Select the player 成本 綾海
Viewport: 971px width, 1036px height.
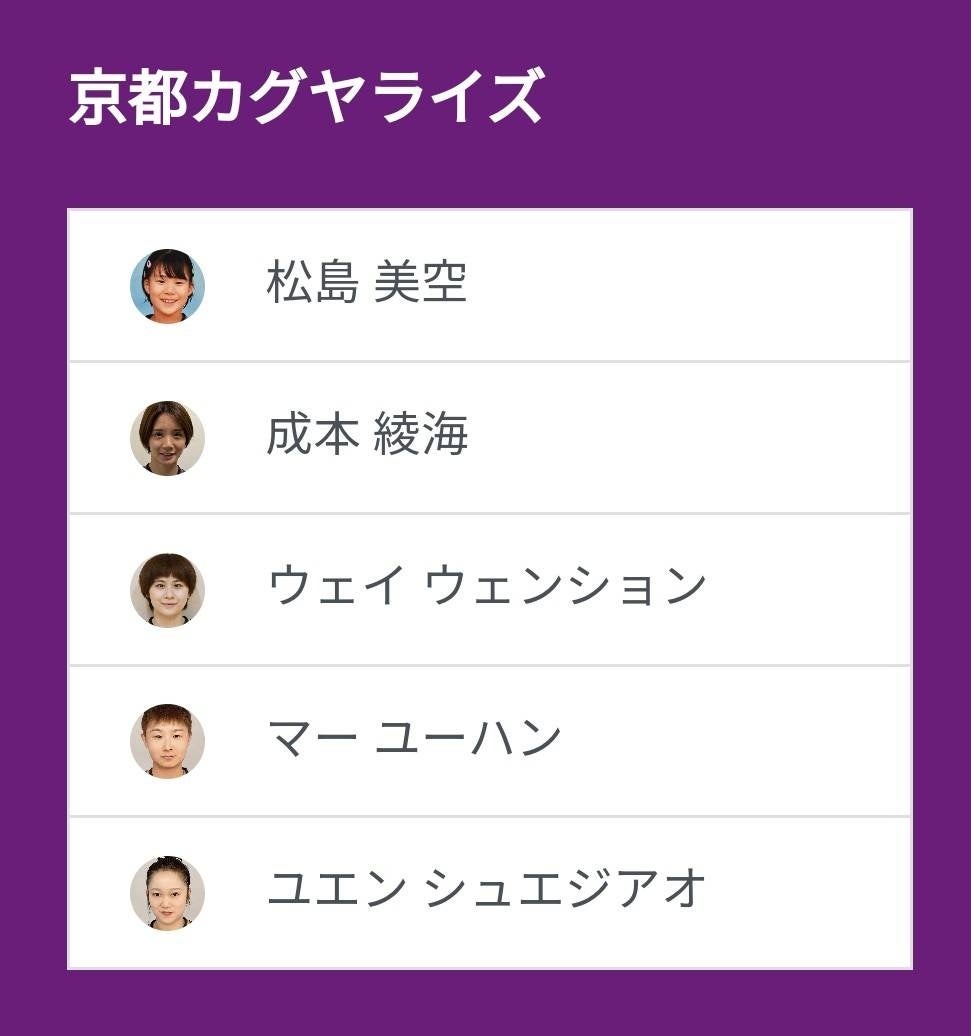coord(489,438)
